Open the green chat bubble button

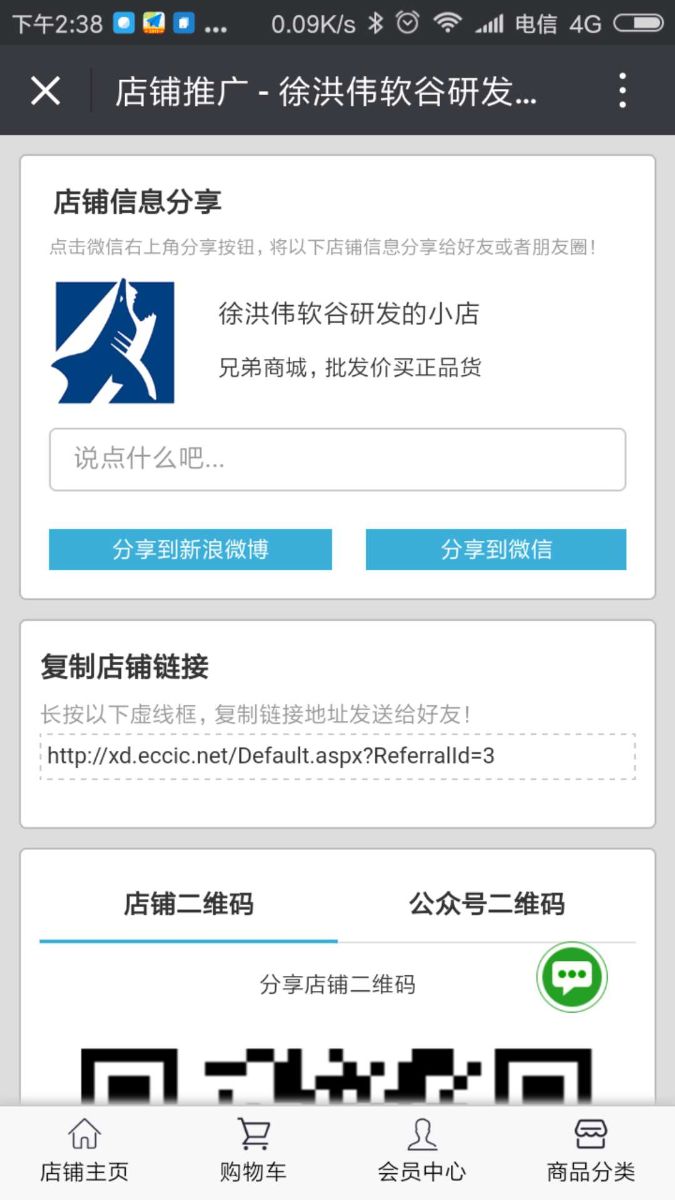572,977
